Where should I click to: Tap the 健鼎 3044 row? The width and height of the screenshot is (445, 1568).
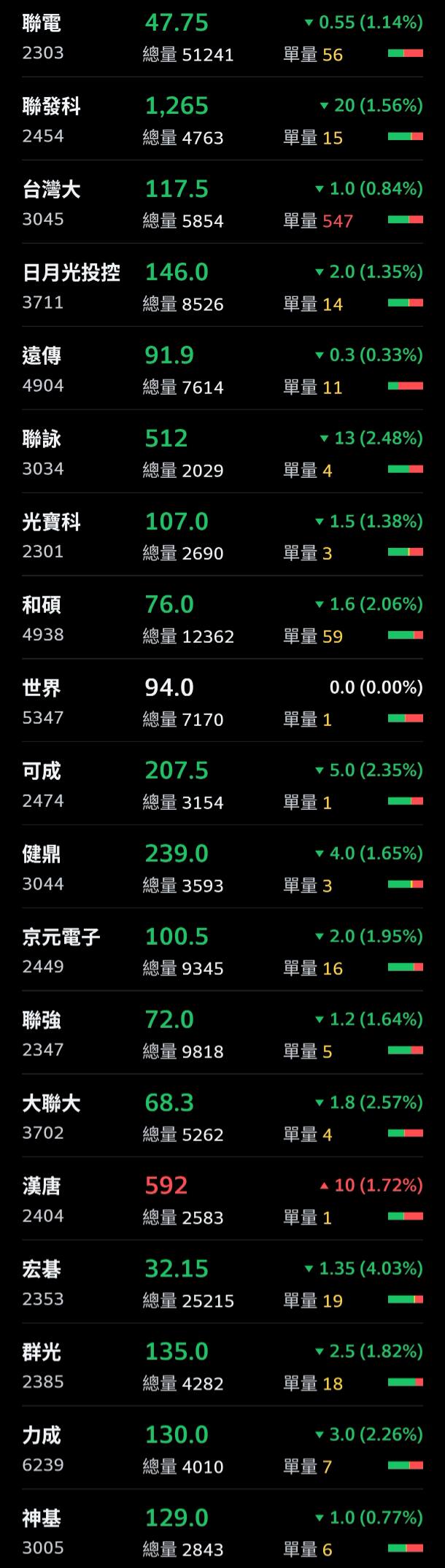222,869
